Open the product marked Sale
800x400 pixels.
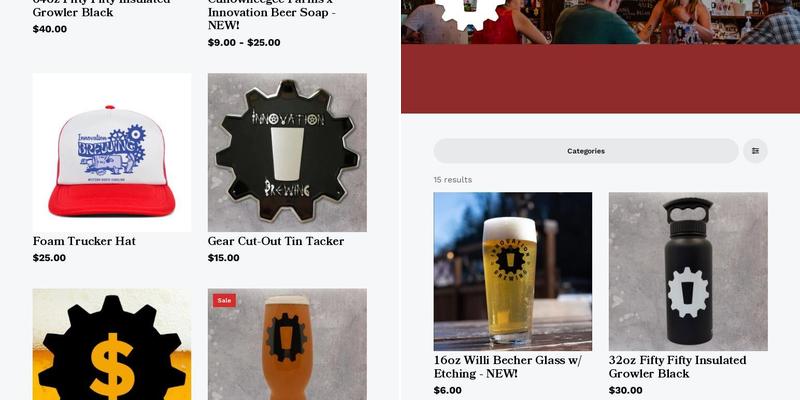click(287, 345)
